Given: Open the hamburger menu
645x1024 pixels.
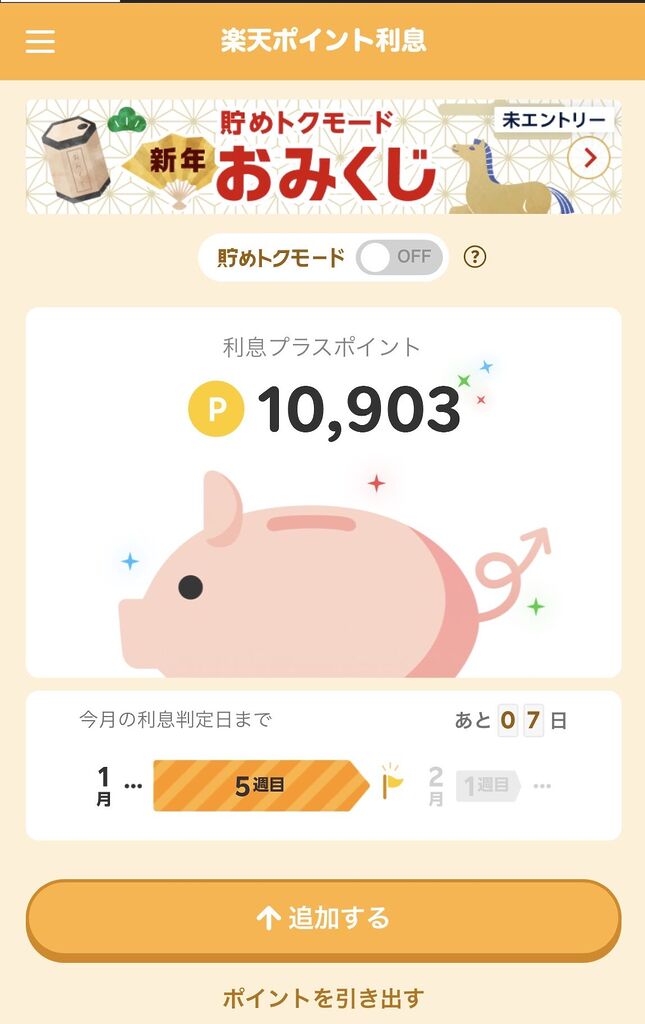Looking at the screenshot, I should coord(40,41).
